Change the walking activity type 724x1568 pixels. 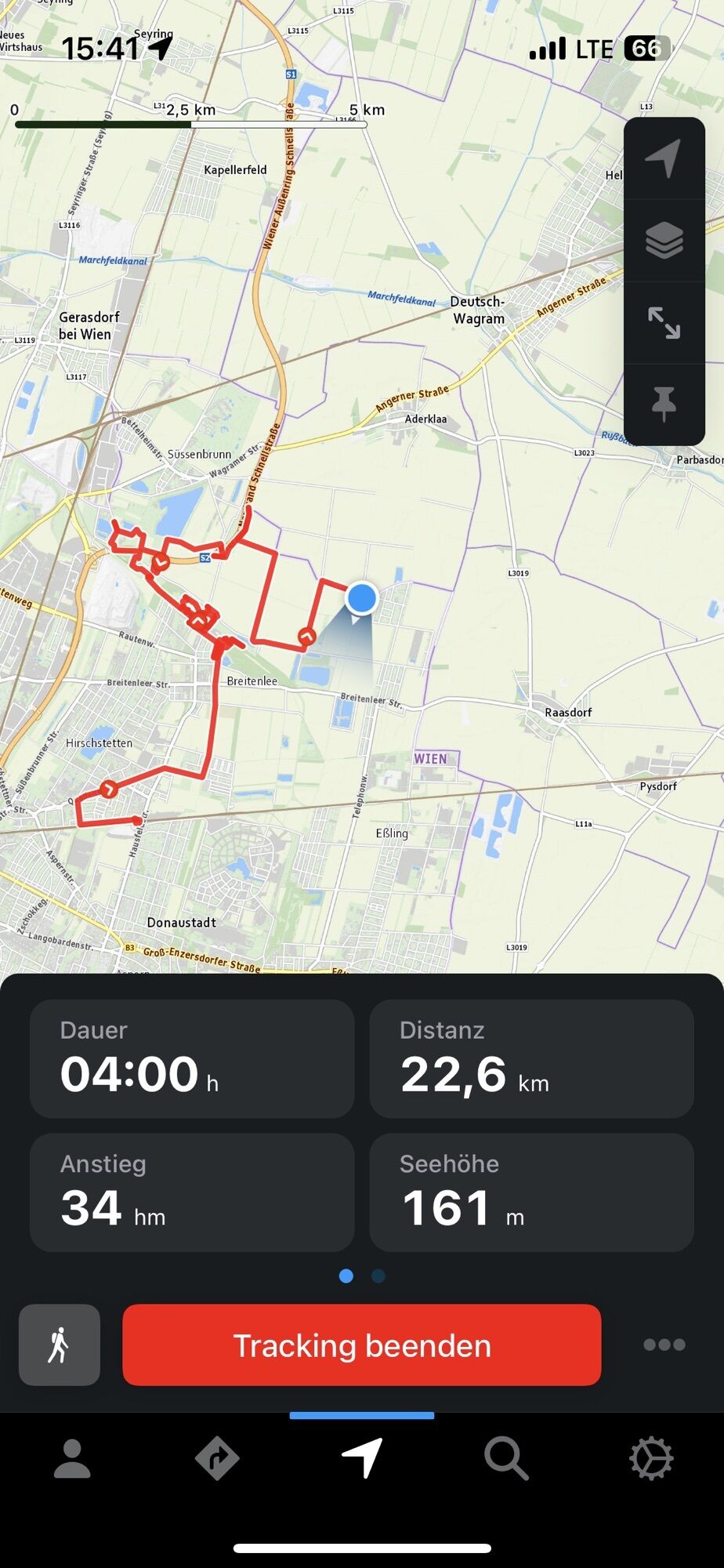point(60,1345)
